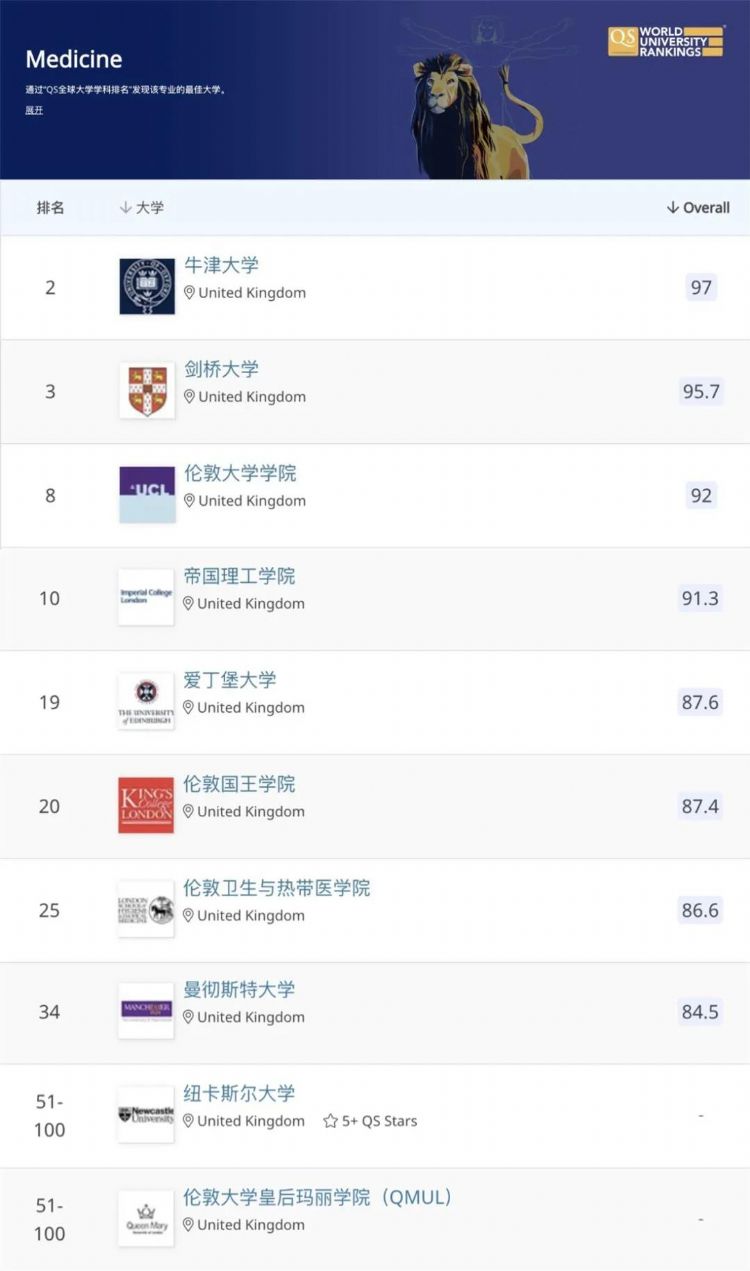Sort the list by 大学 column
The height and width of the screenshot is (1271, 750).
tap(141, 208)
